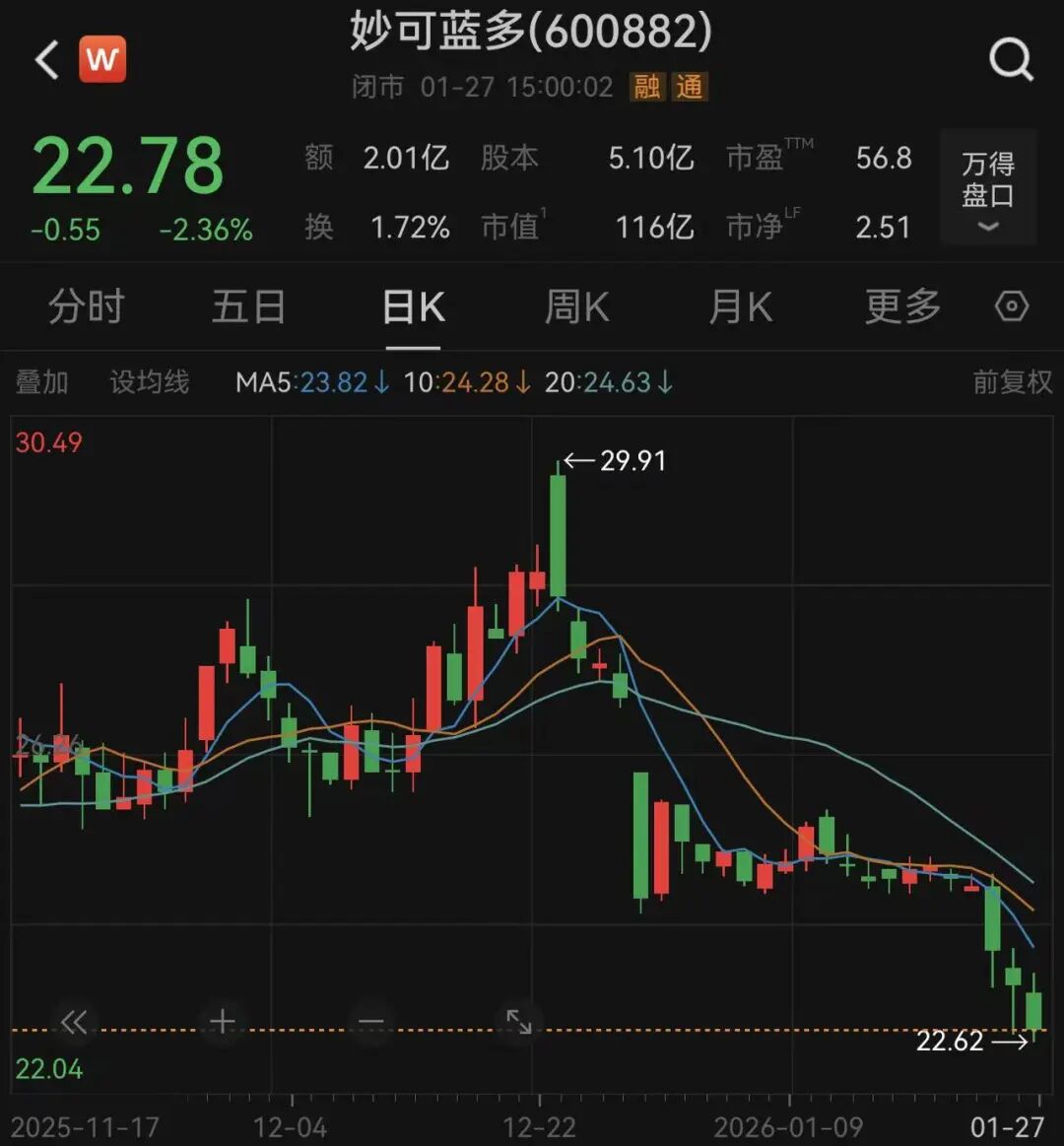Screen dimensions: 1064x1146
Task: Tap the 22.62 low price marker
Action: tap(949, 1040)
